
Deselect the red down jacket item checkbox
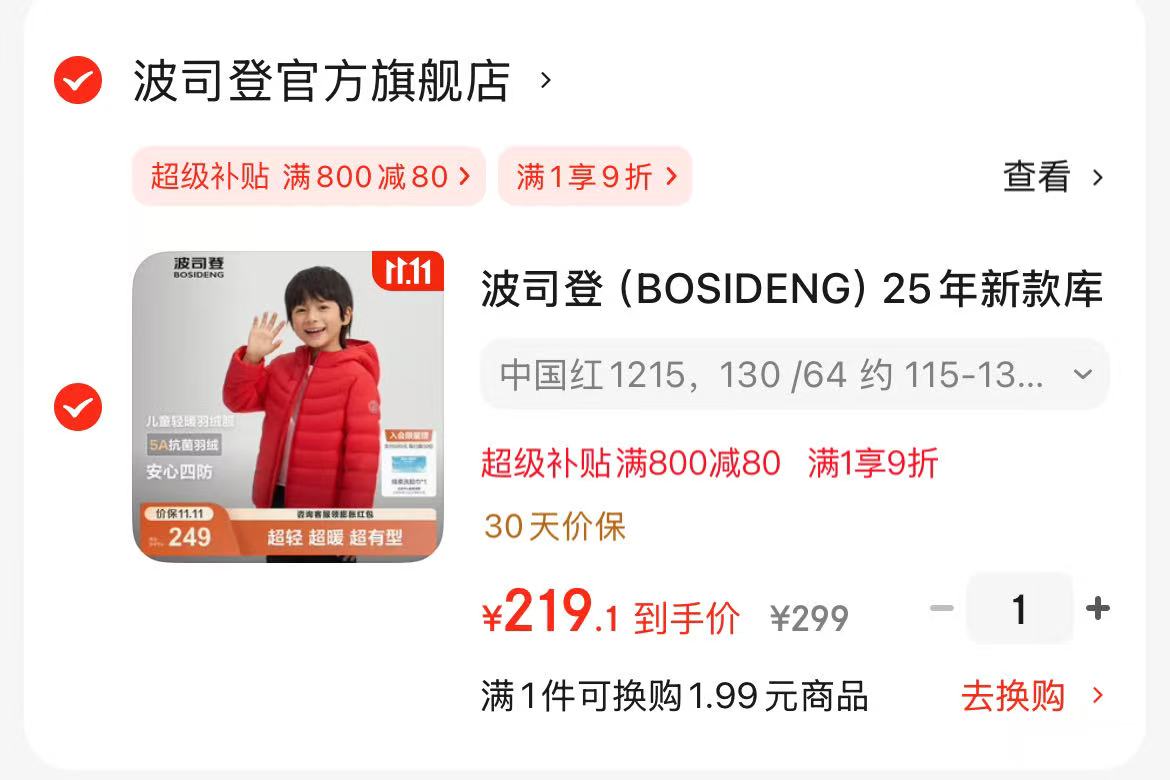78,406
